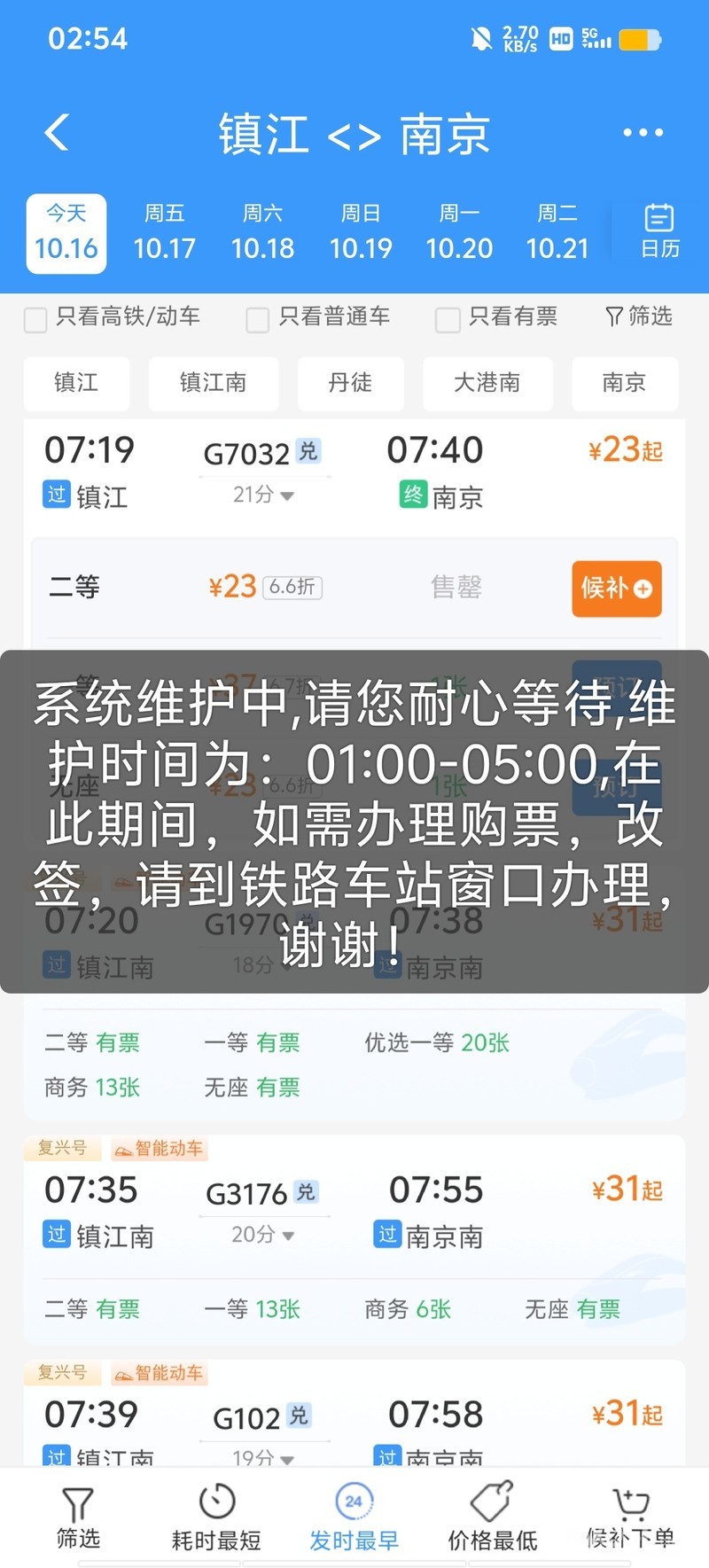709x1568 pixels.
Task: Sort by 耗时最短
Action: click(x=216, y=1517)
